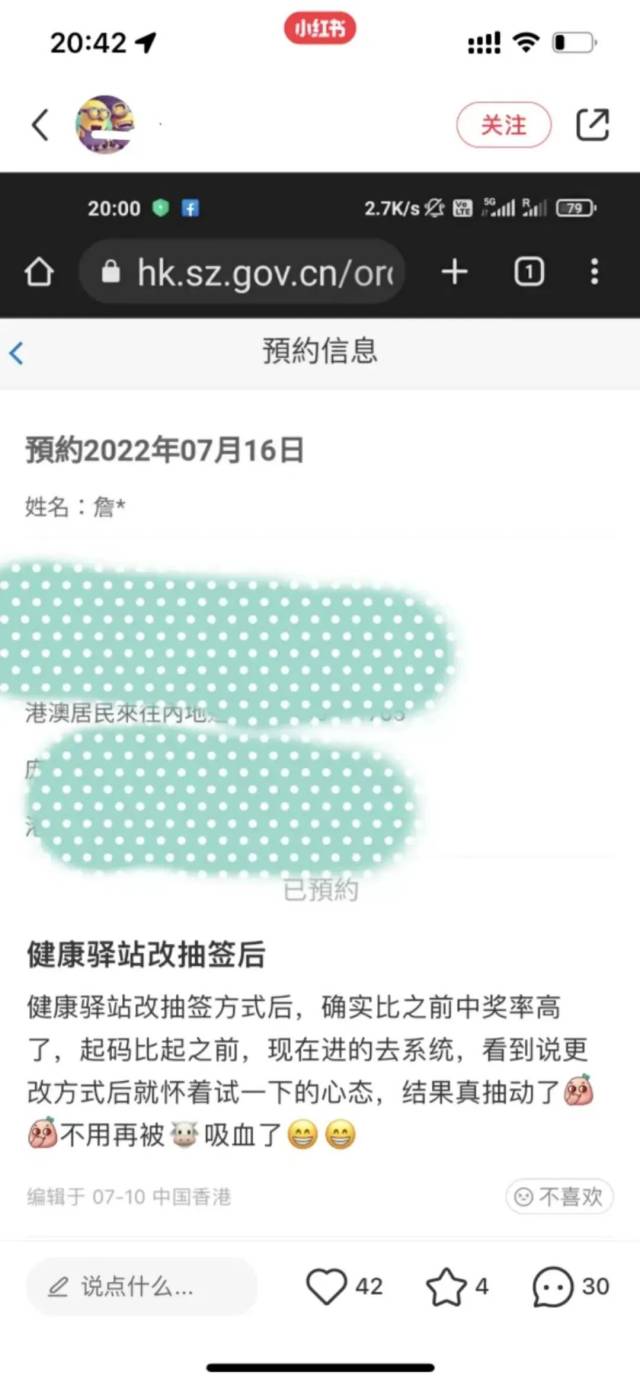Open the author's avatar profile
Image resolution: width=640 pixels, height=1385 pixels.
click(x=104, y=125)
